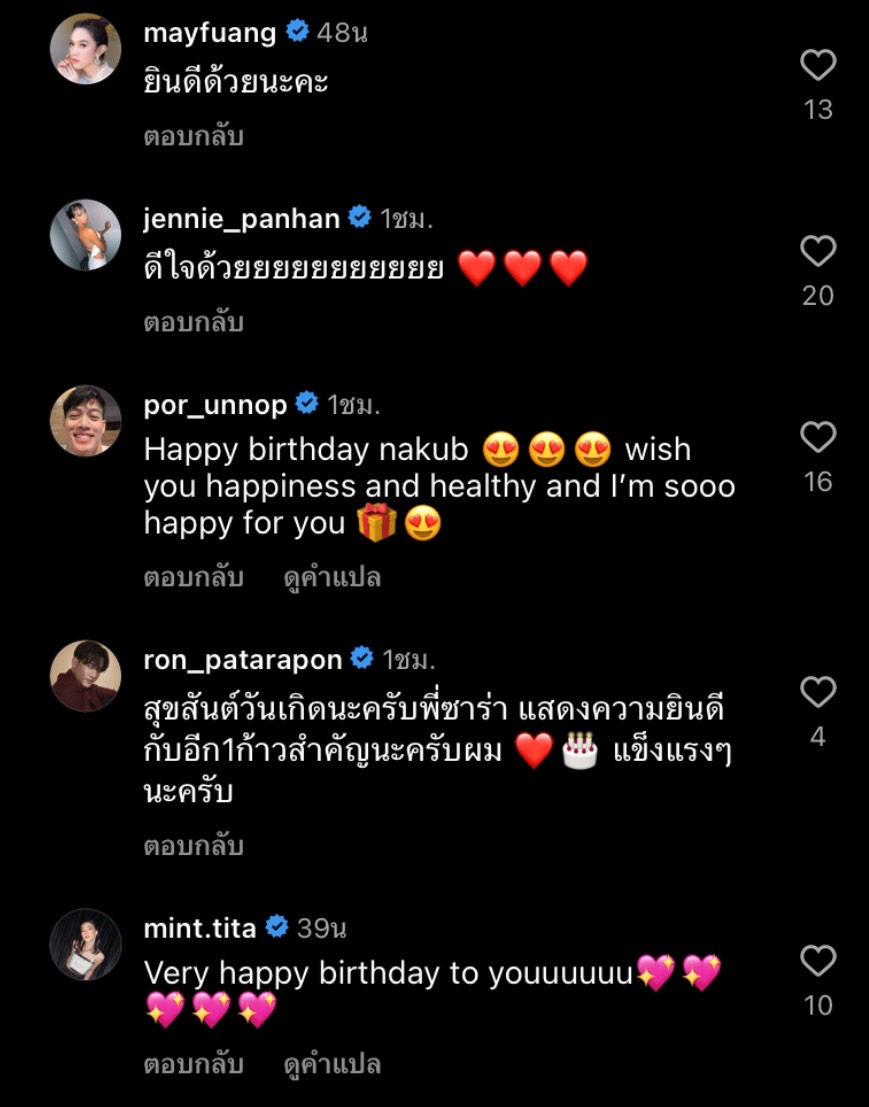This screenshot has height=1107, width=869.
Task: Like jennie_panhan's congratulation comment
Action: point(819,251)
